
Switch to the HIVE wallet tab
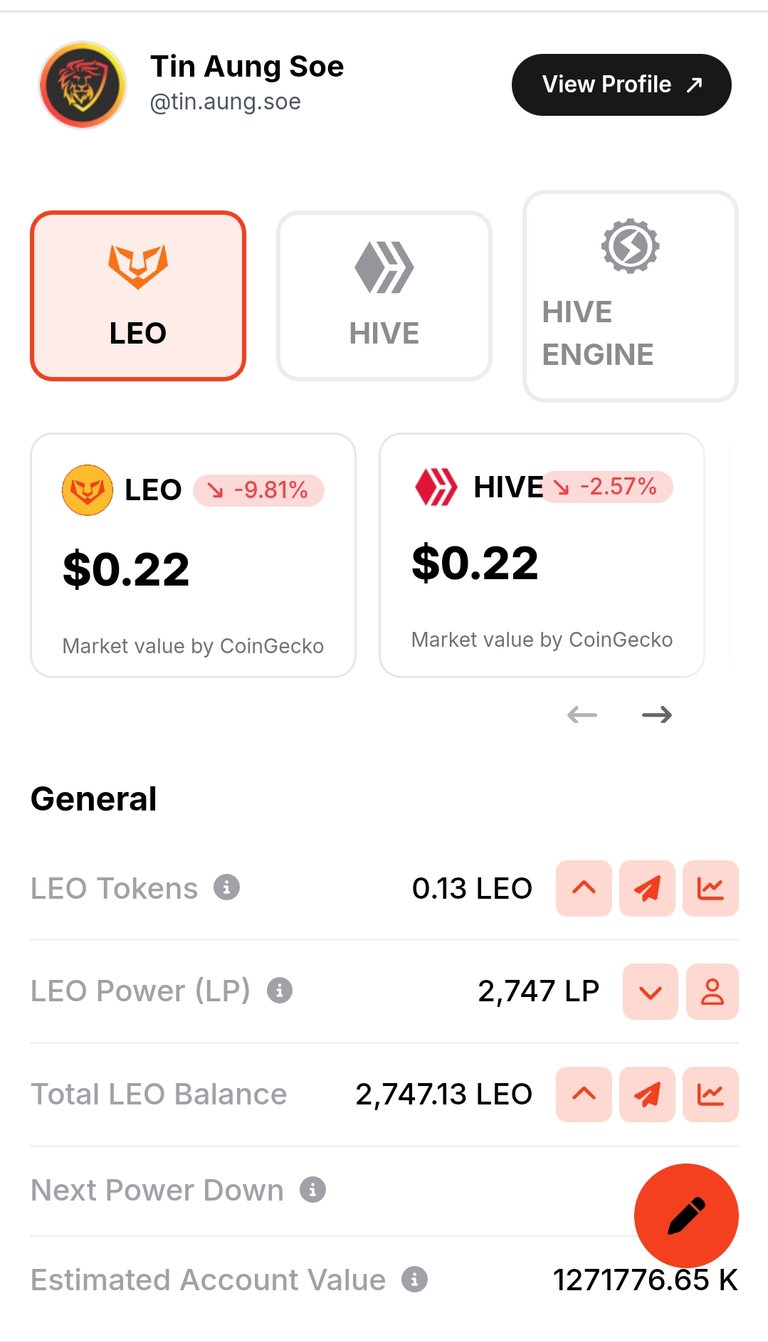384,296
